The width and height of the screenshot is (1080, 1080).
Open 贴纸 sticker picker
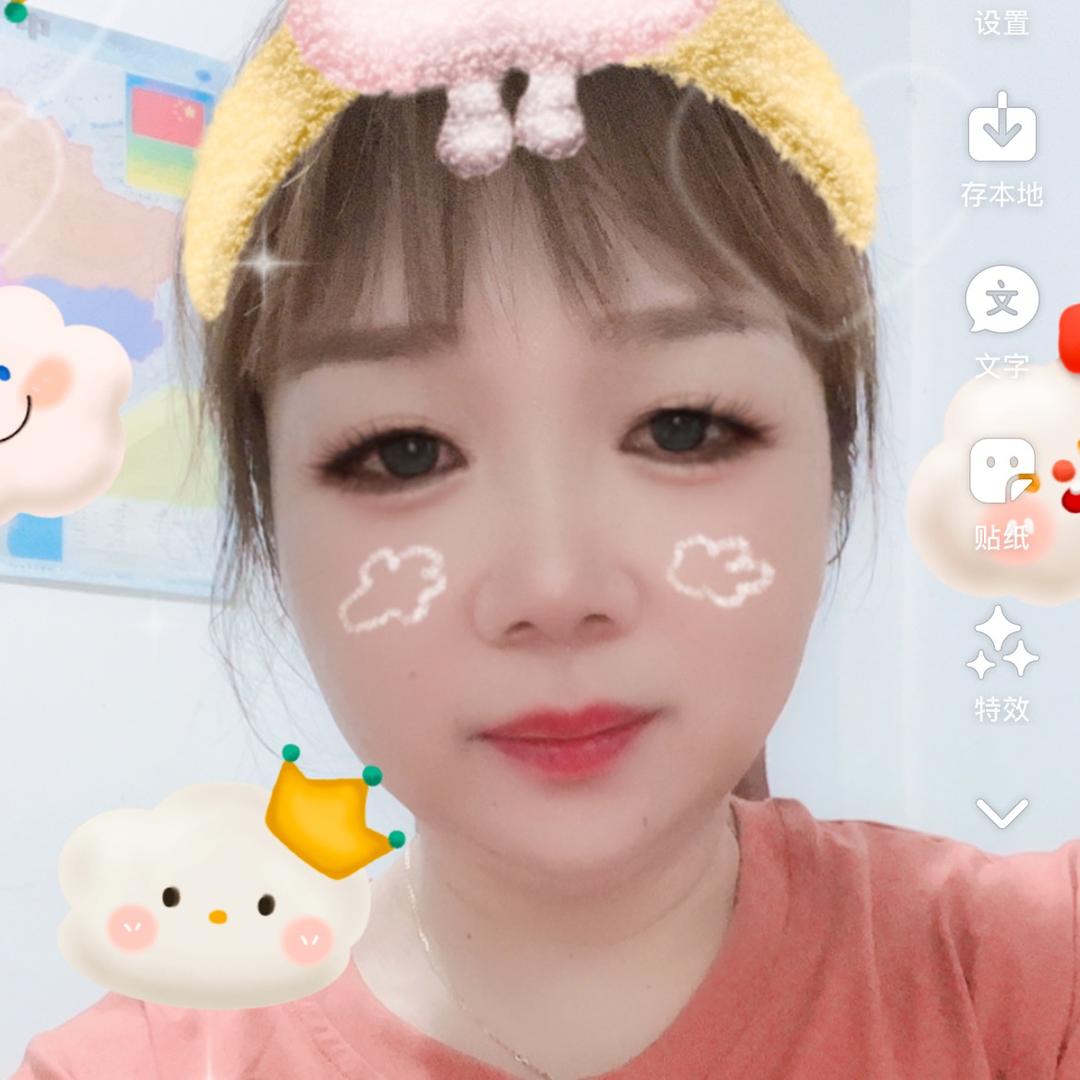pyautogui.click(x=1001, y=473)
